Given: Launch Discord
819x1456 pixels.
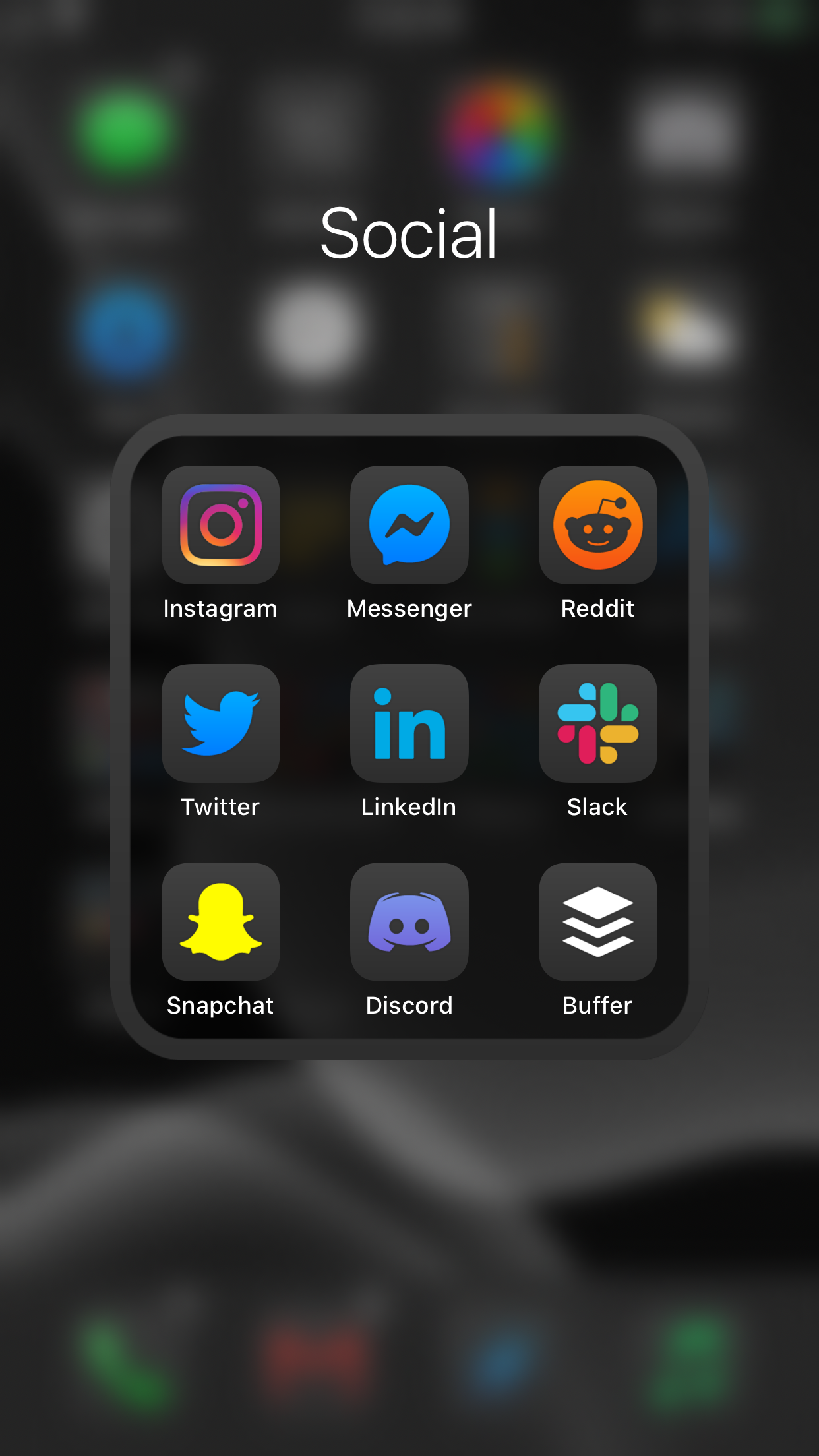Looking at the screenshot, I should [x=409, y=922].
